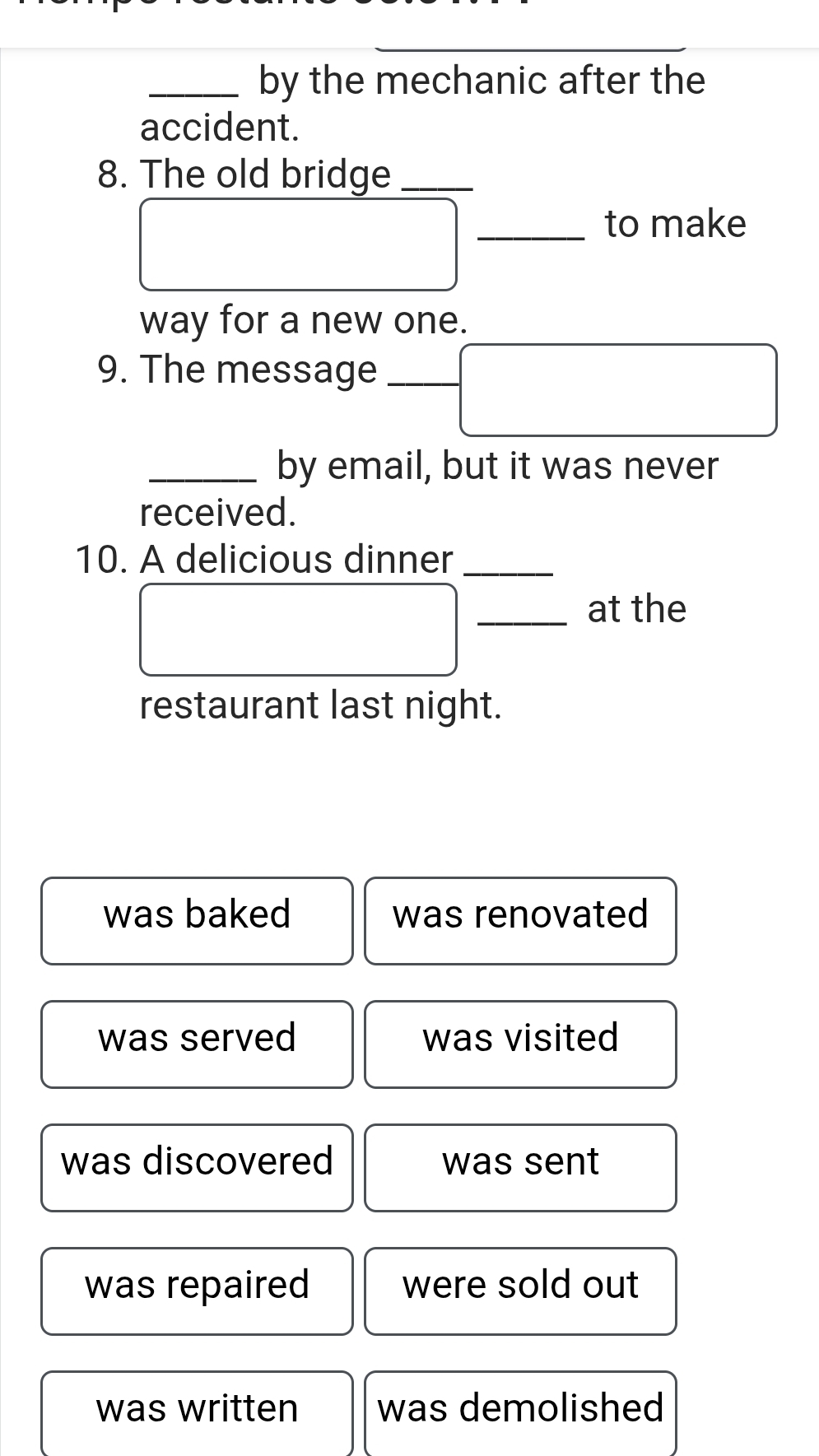Pick the 'was served' word tile
The width and height of the screenshot is (819, 1456).
(x=197, y=1044)
